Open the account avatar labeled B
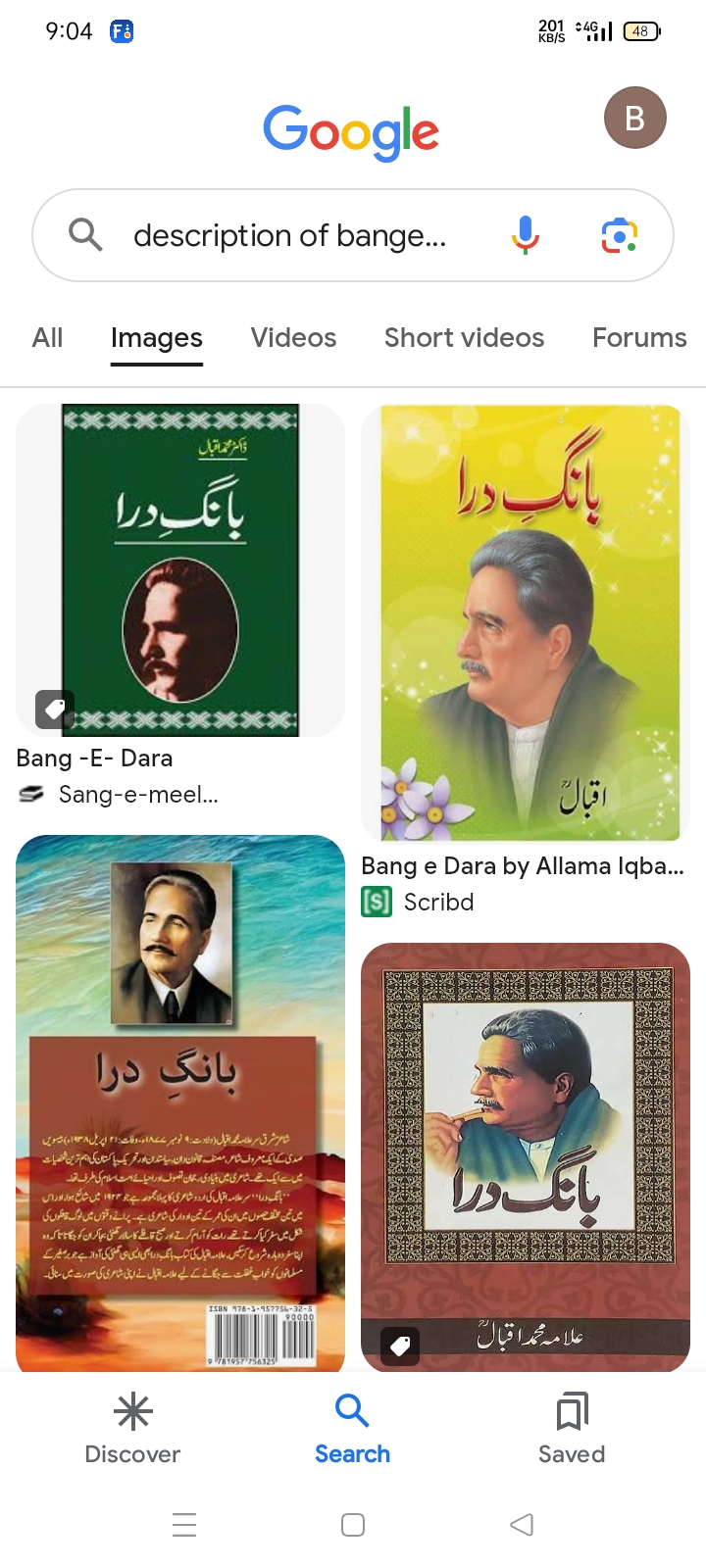706x1568 pixels. pyautogui.click(x=634, y=118)
